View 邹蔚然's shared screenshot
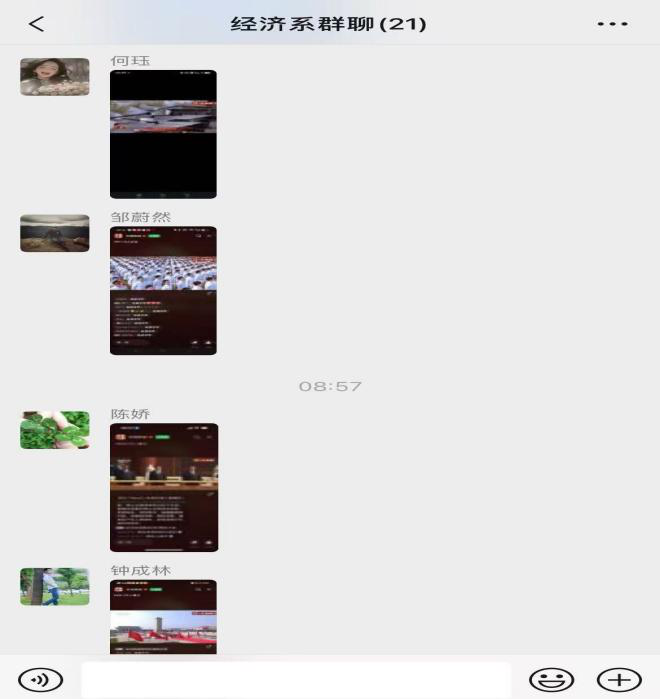The image size is (660, 699). pos(163,290)
